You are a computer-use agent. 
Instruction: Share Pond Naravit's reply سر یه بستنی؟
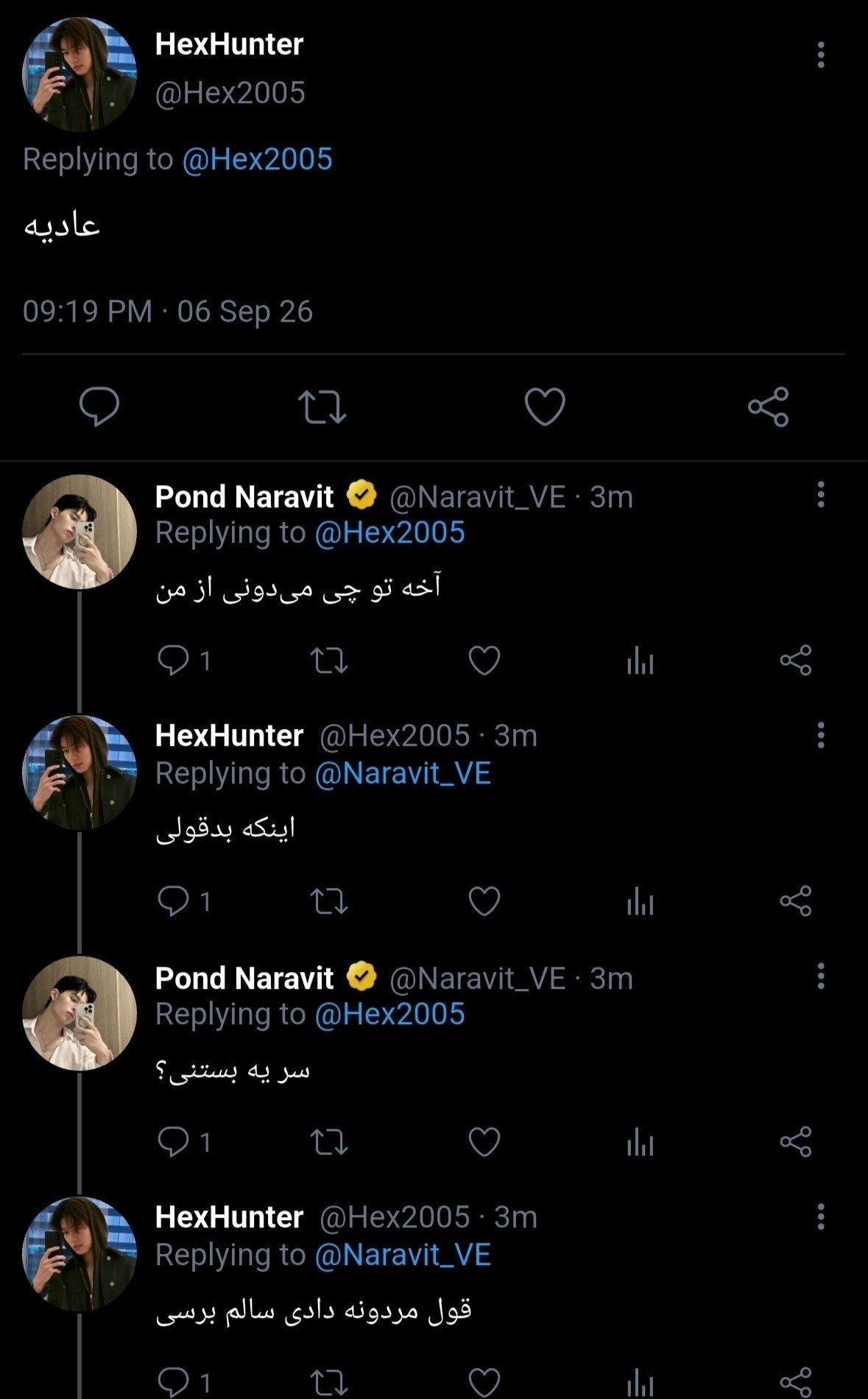(x=796, y=1141)
